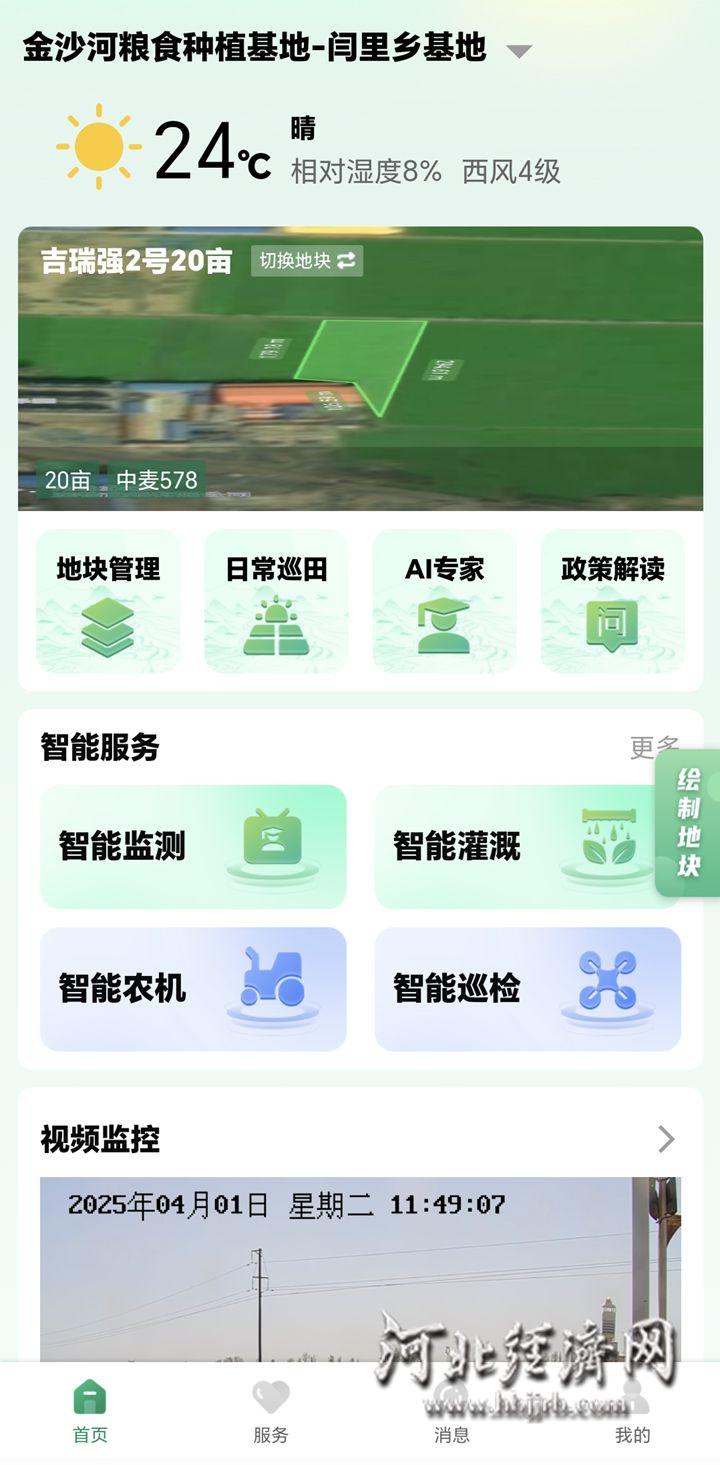Screen dimensions: 720x1465
Task: Tap the 绘制地块 floating side button
Action: (689, 823)
